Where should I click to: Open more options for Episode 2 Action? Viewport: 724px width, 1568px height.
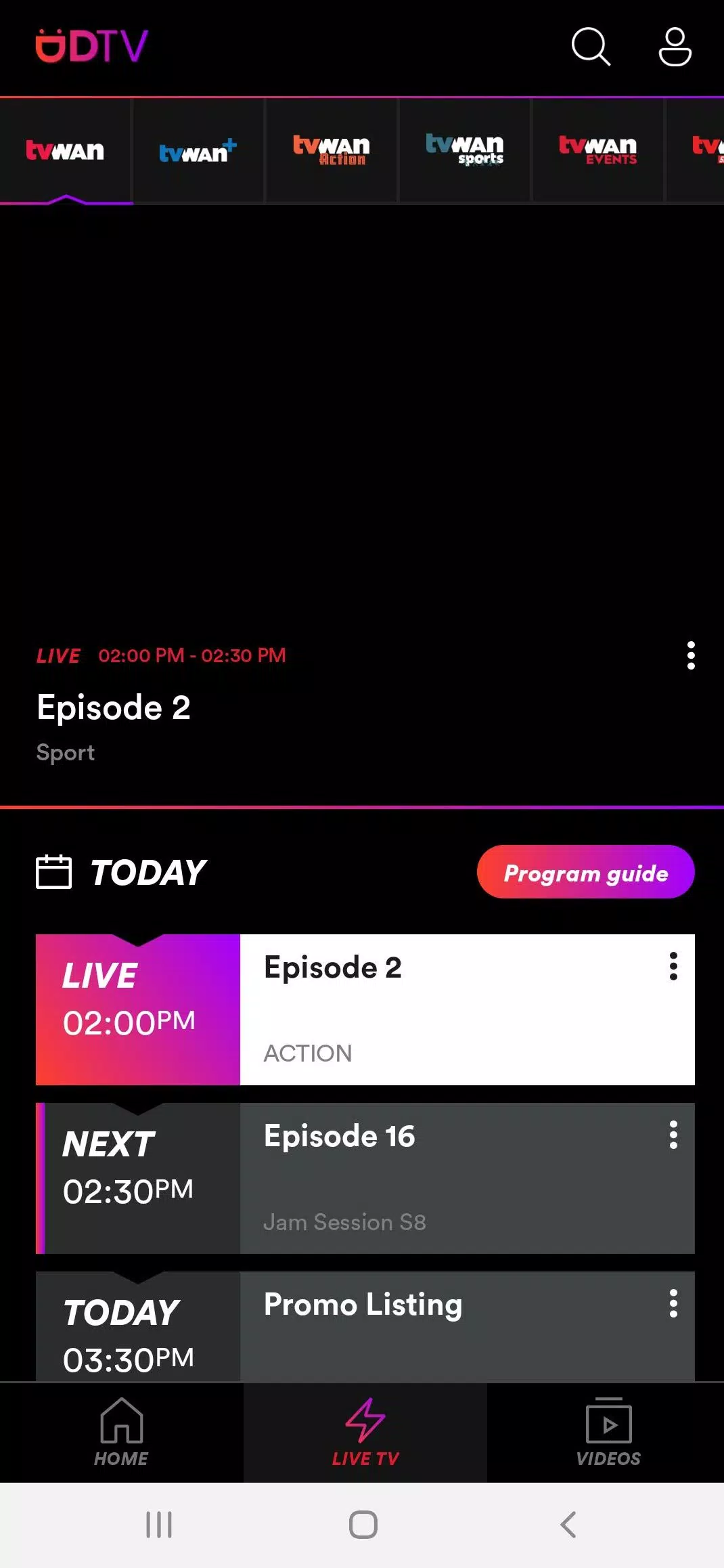pos(673,967)
